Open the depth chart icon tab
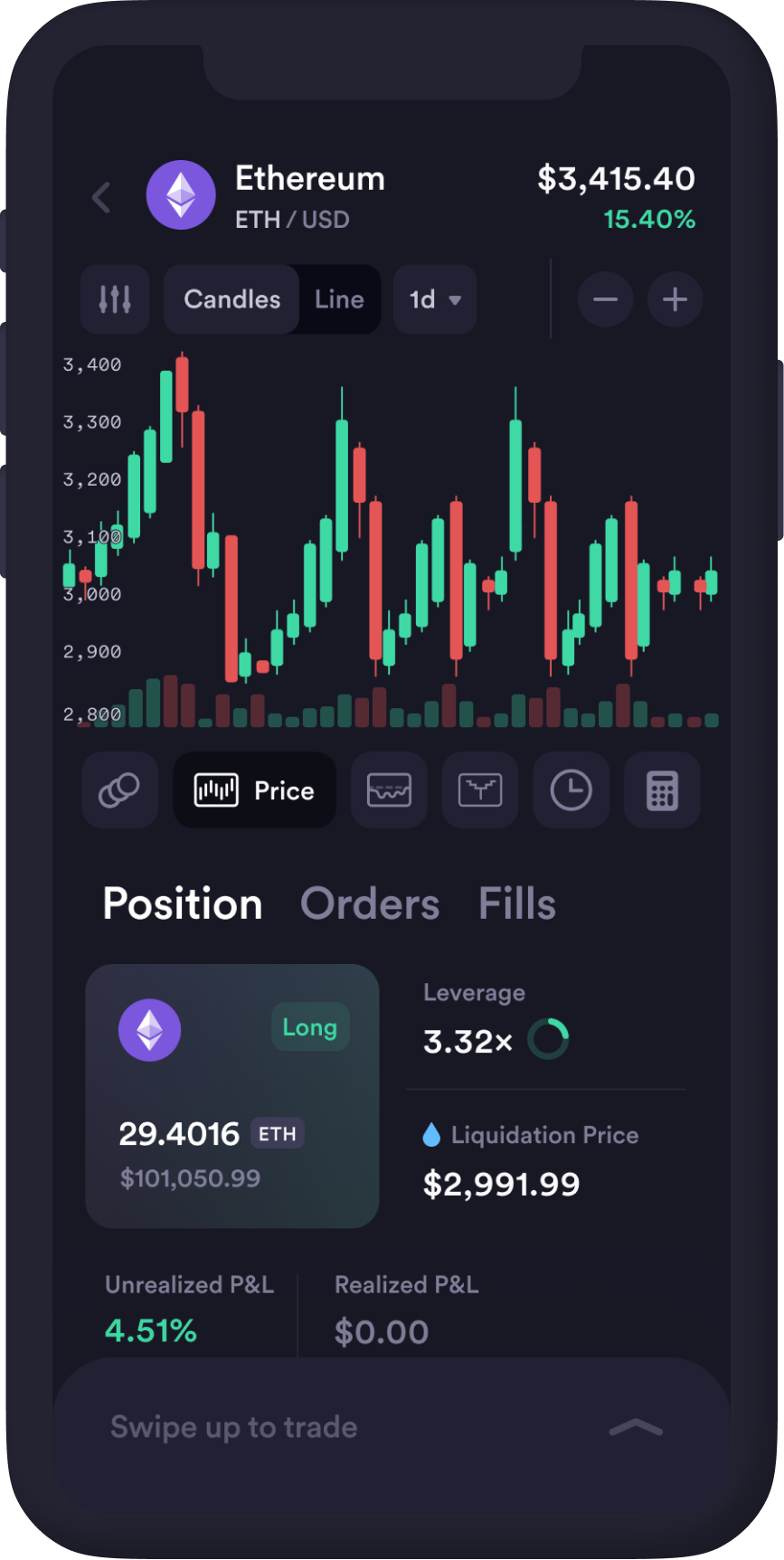The width and height of the screenshot is (784, 1560). (x=389, y=790)
